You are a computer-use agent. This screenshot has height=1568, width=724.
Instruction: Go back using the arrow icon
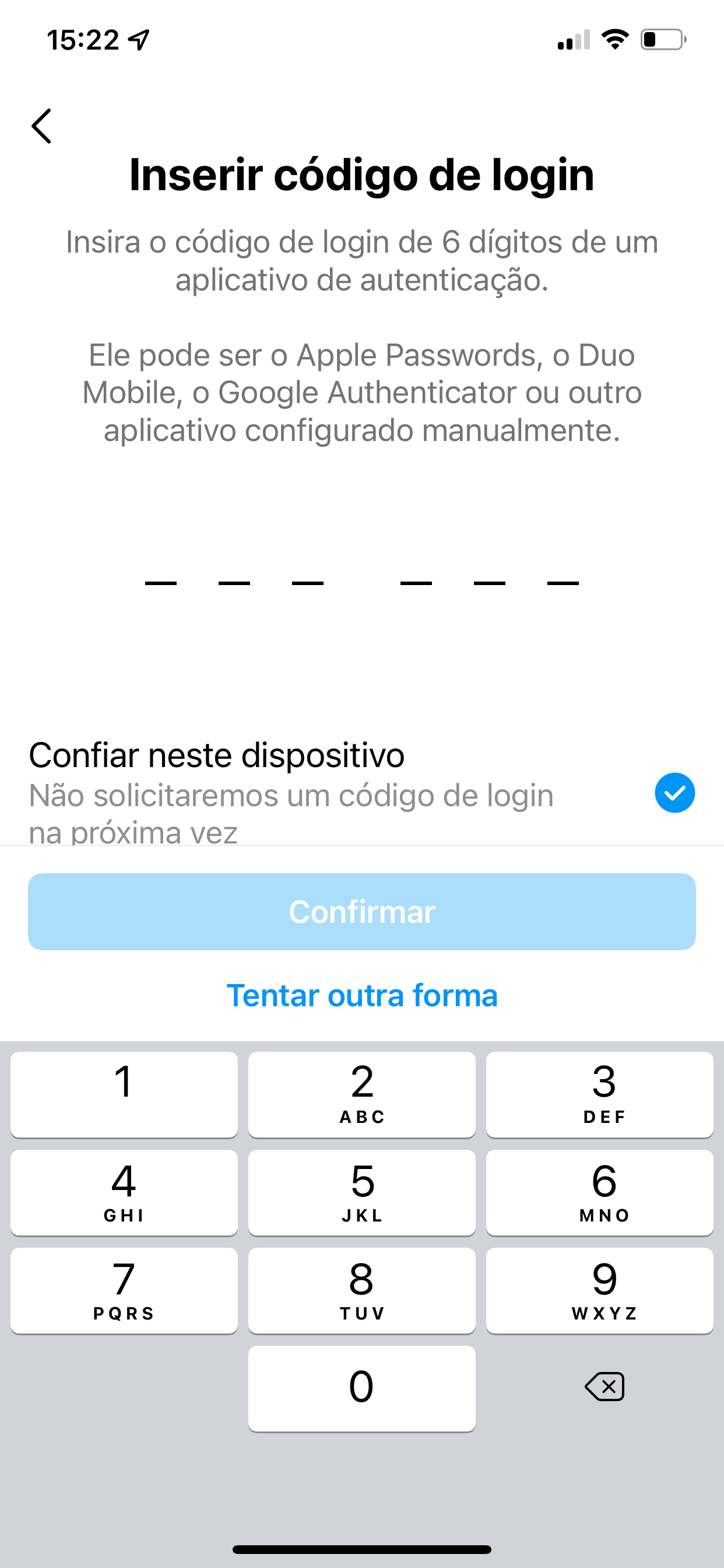[41, 126]
